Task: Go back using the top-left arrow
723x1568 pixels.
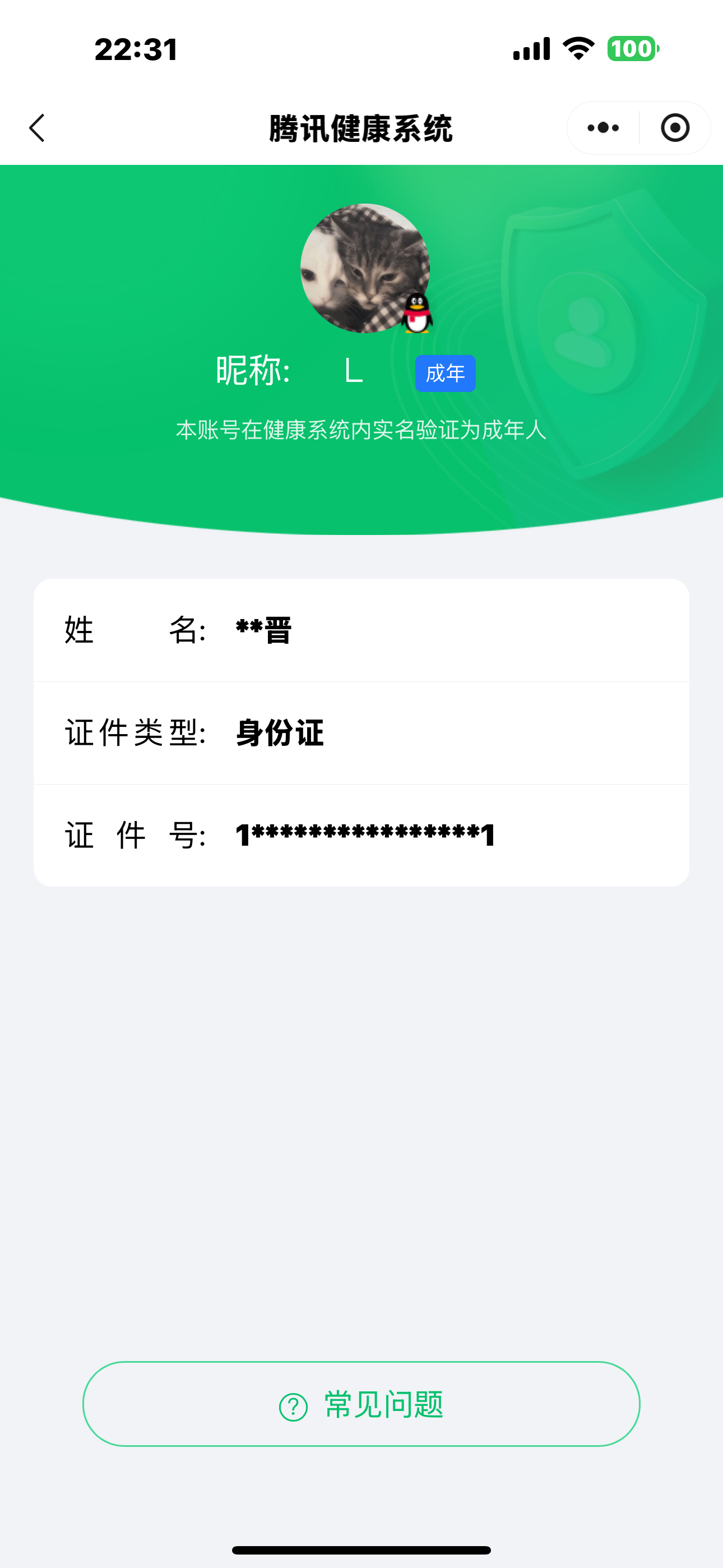Action: point(37,128)
